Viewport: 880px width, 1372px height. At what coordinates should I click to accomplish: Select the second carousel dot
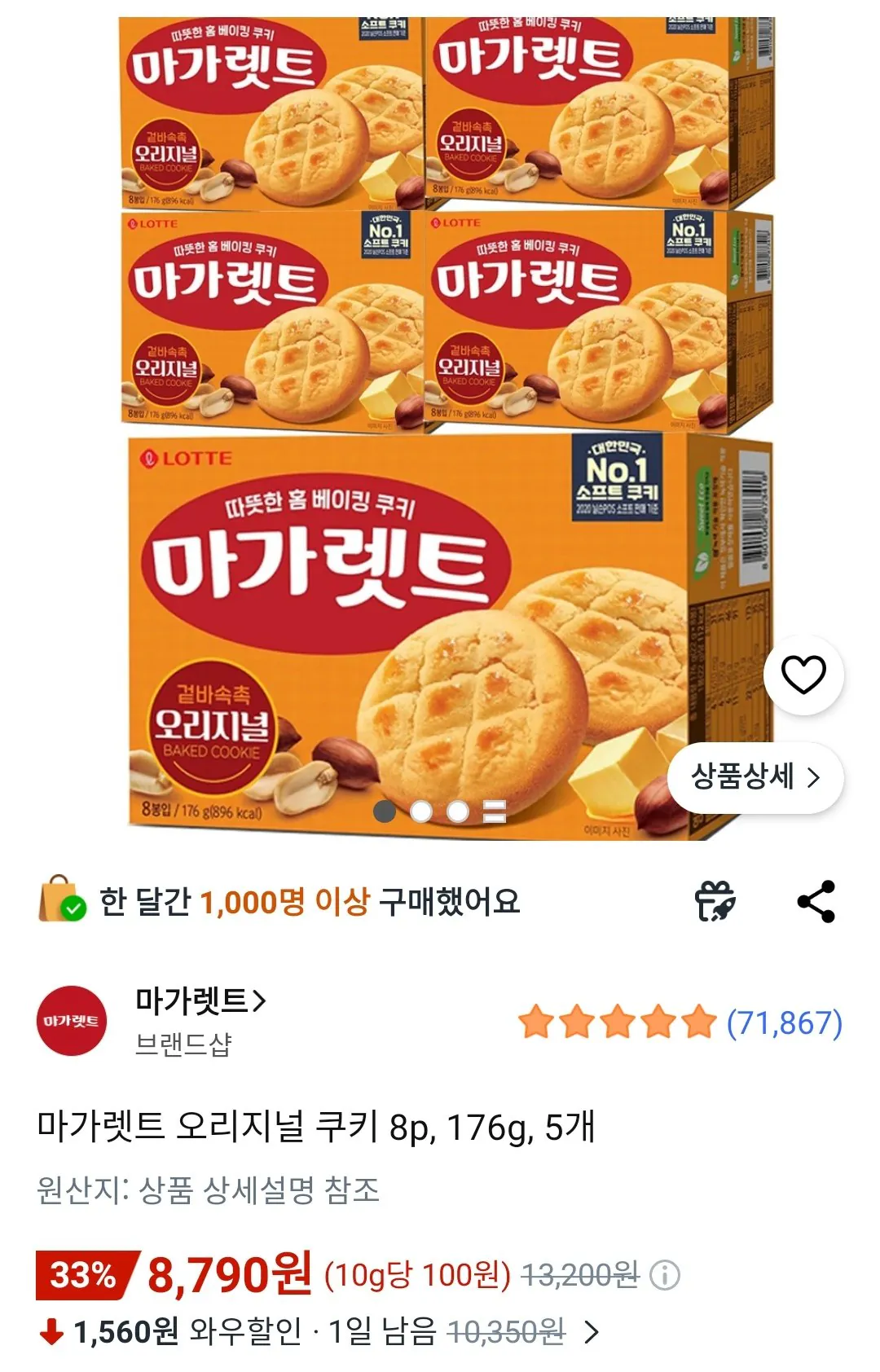click(422, 811)
